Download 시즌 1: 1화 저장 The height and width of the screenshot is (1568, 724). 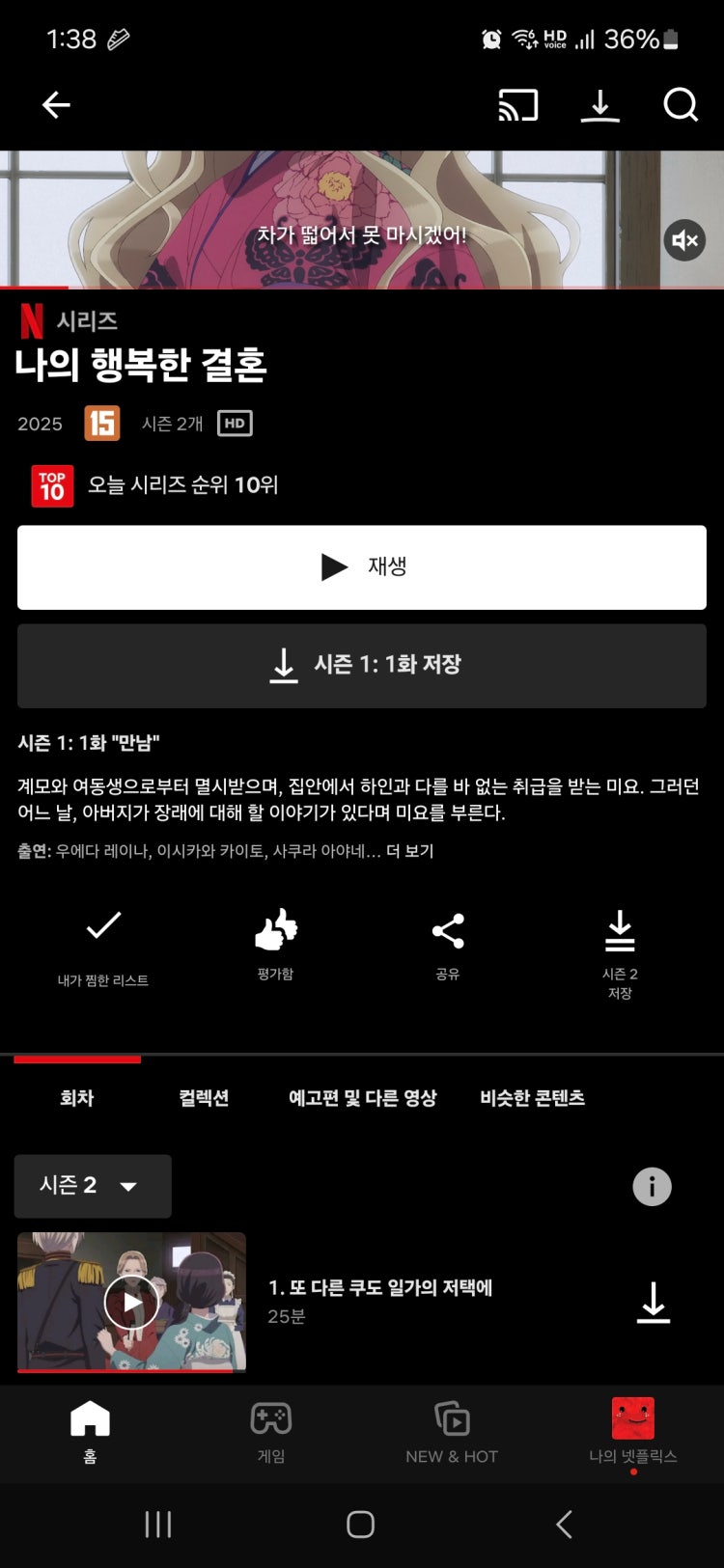(362, 666)
